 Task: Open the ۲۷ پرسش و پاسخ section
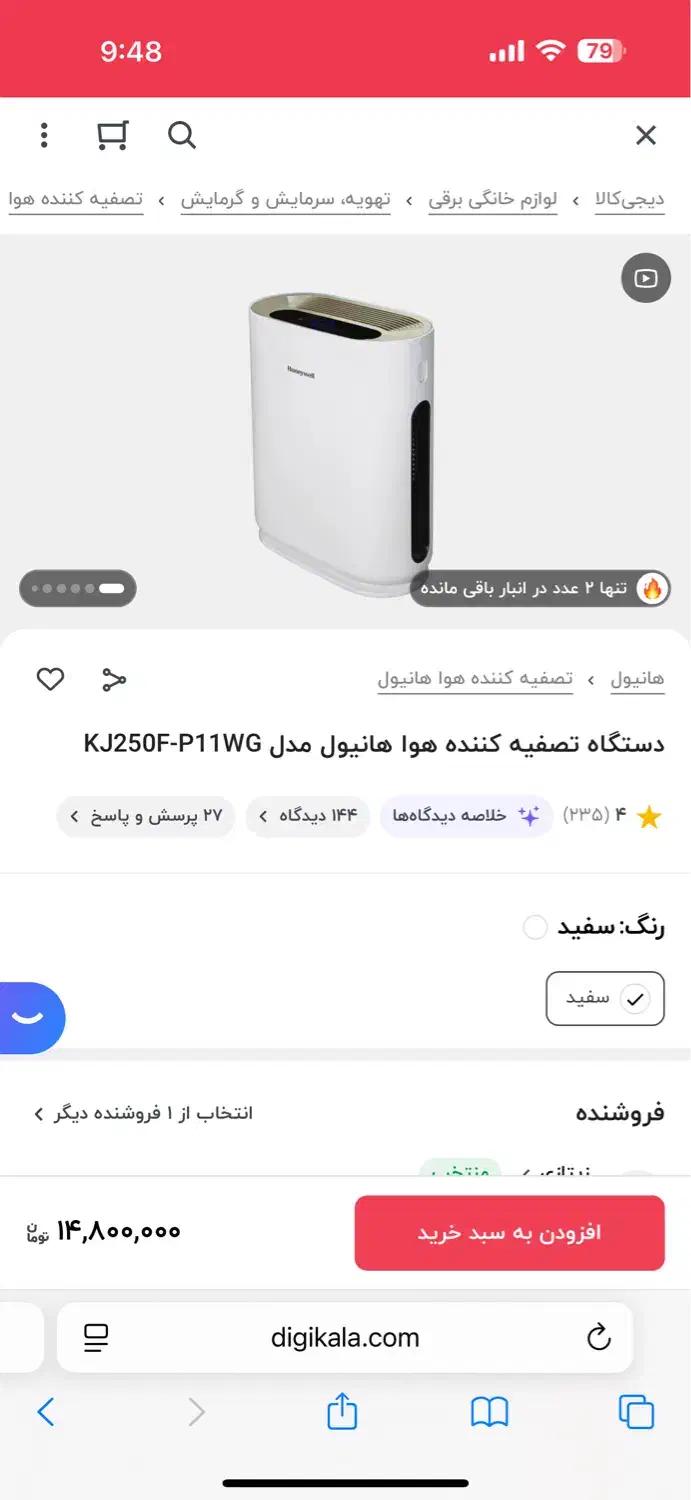146,816
